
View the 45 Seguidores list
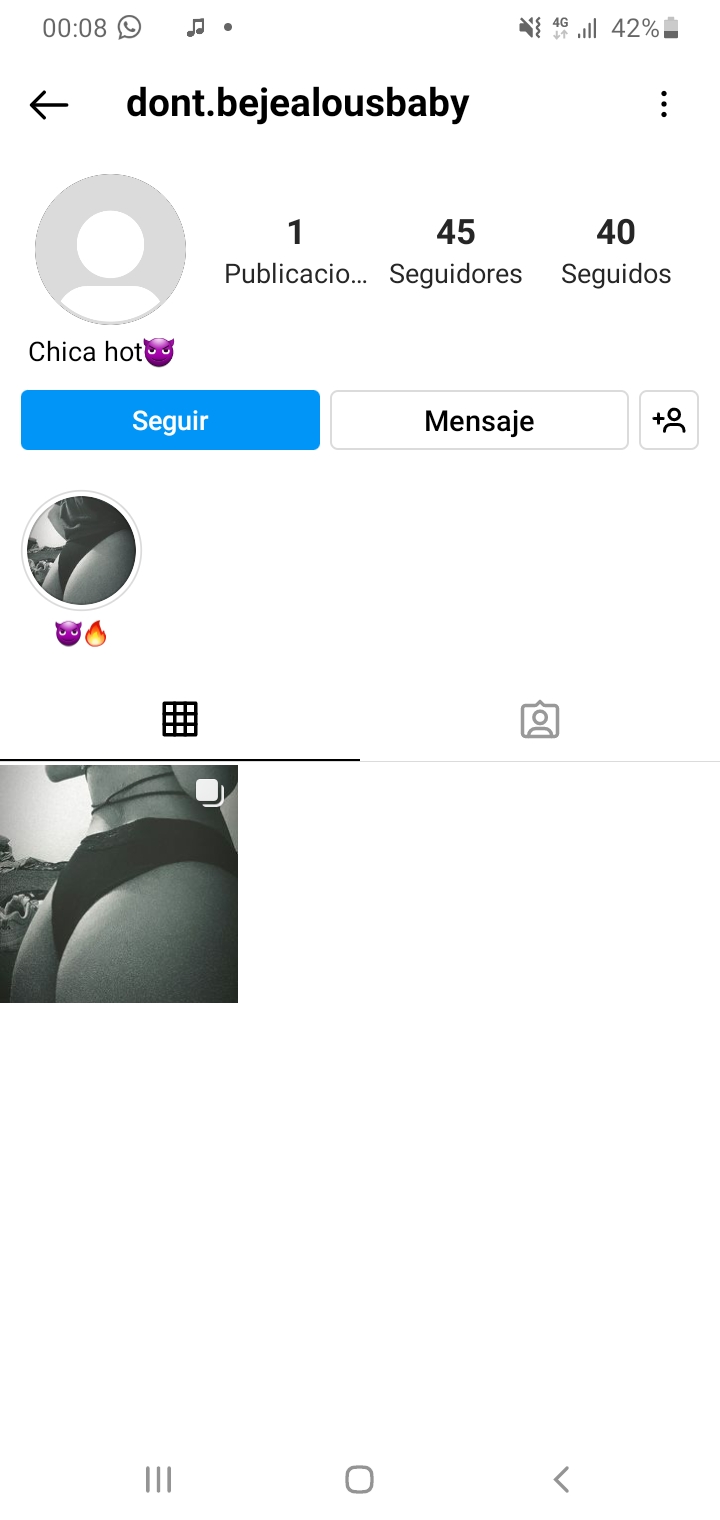(455, 251)
